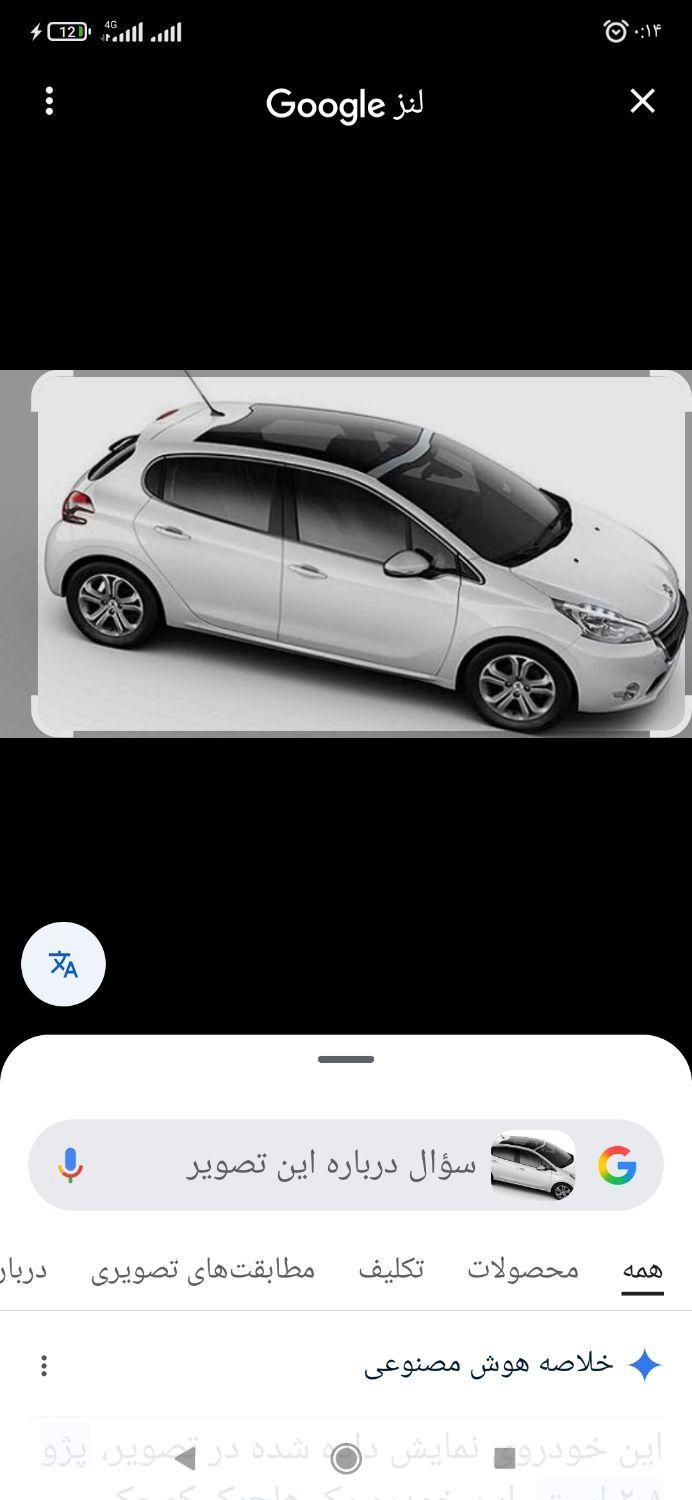Tap the system back button
Screen dimensions: 692x1500
[186, 1458]
